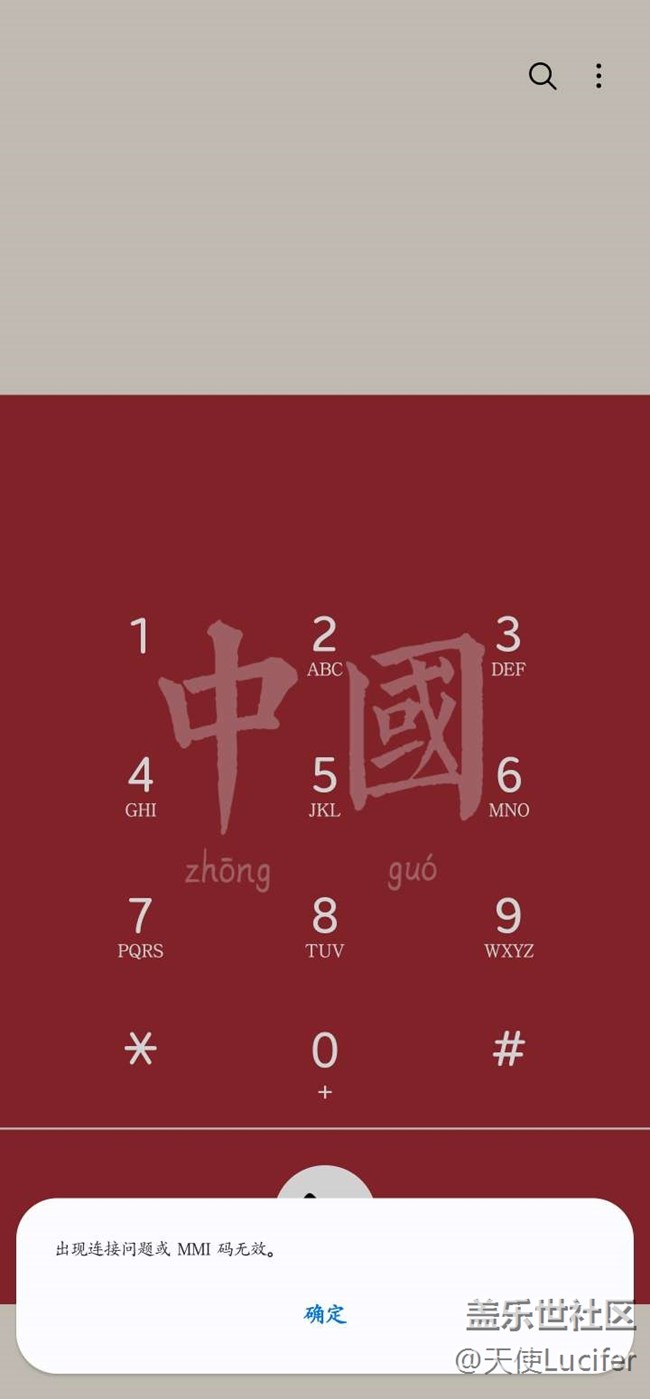Screen dimensions: 650x1399
Task: Tap the 0 plus key
Action: click(x=324, y=1066)
